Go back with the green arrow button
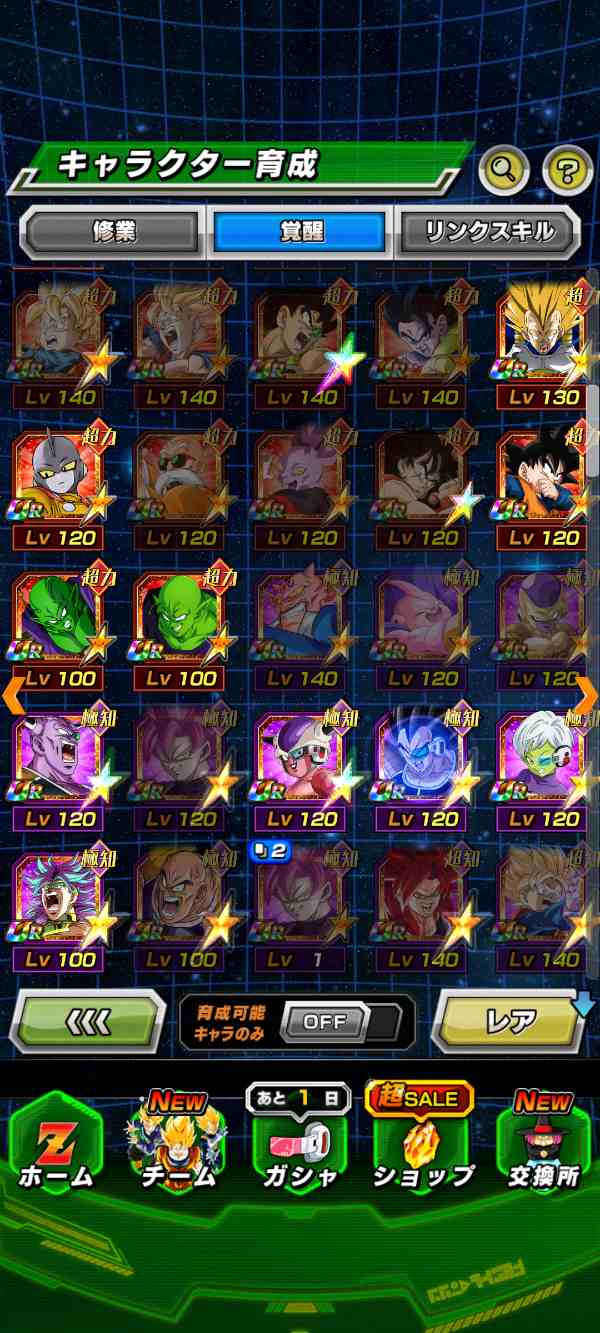The width and height of the screenshot is (600, 1333). 87,1021
